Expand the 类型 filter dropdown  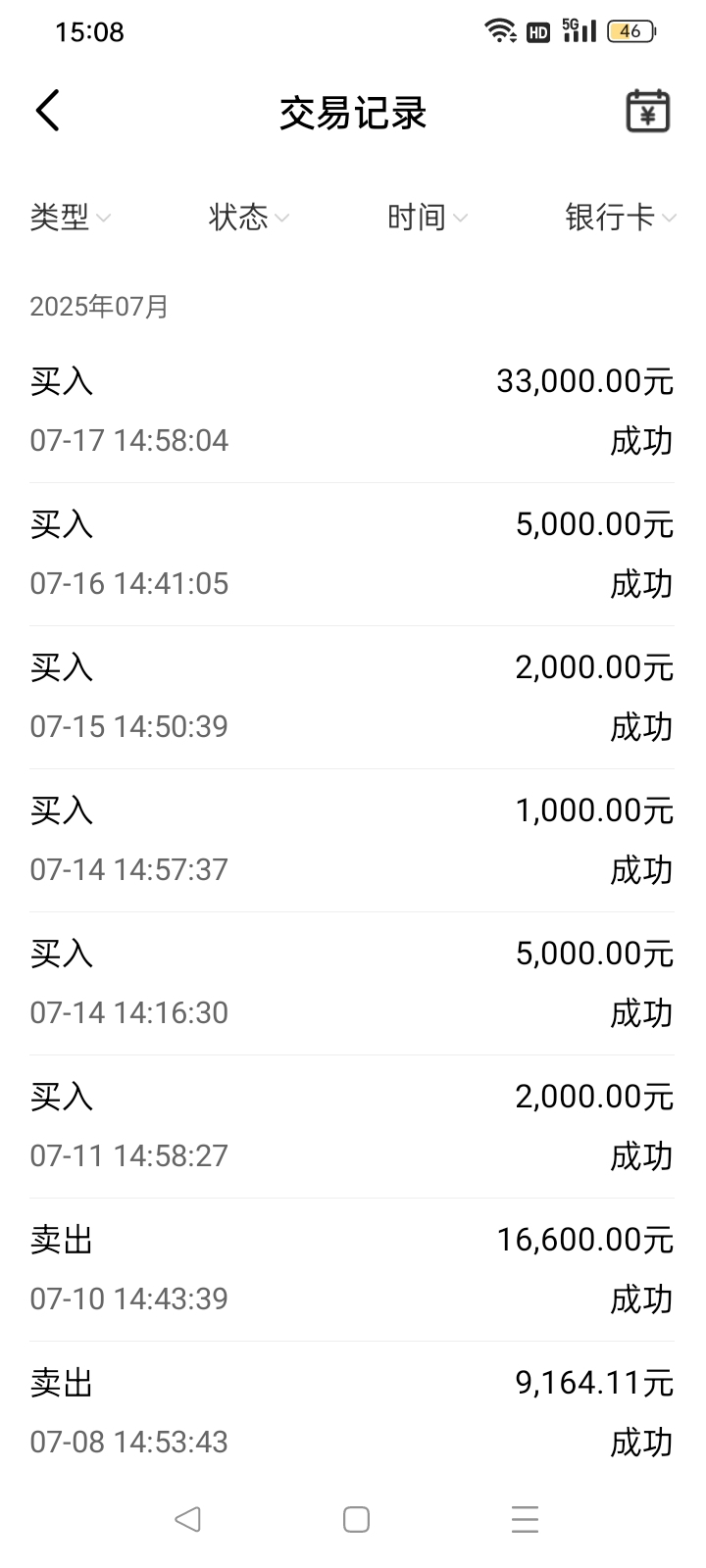point(70,217)
